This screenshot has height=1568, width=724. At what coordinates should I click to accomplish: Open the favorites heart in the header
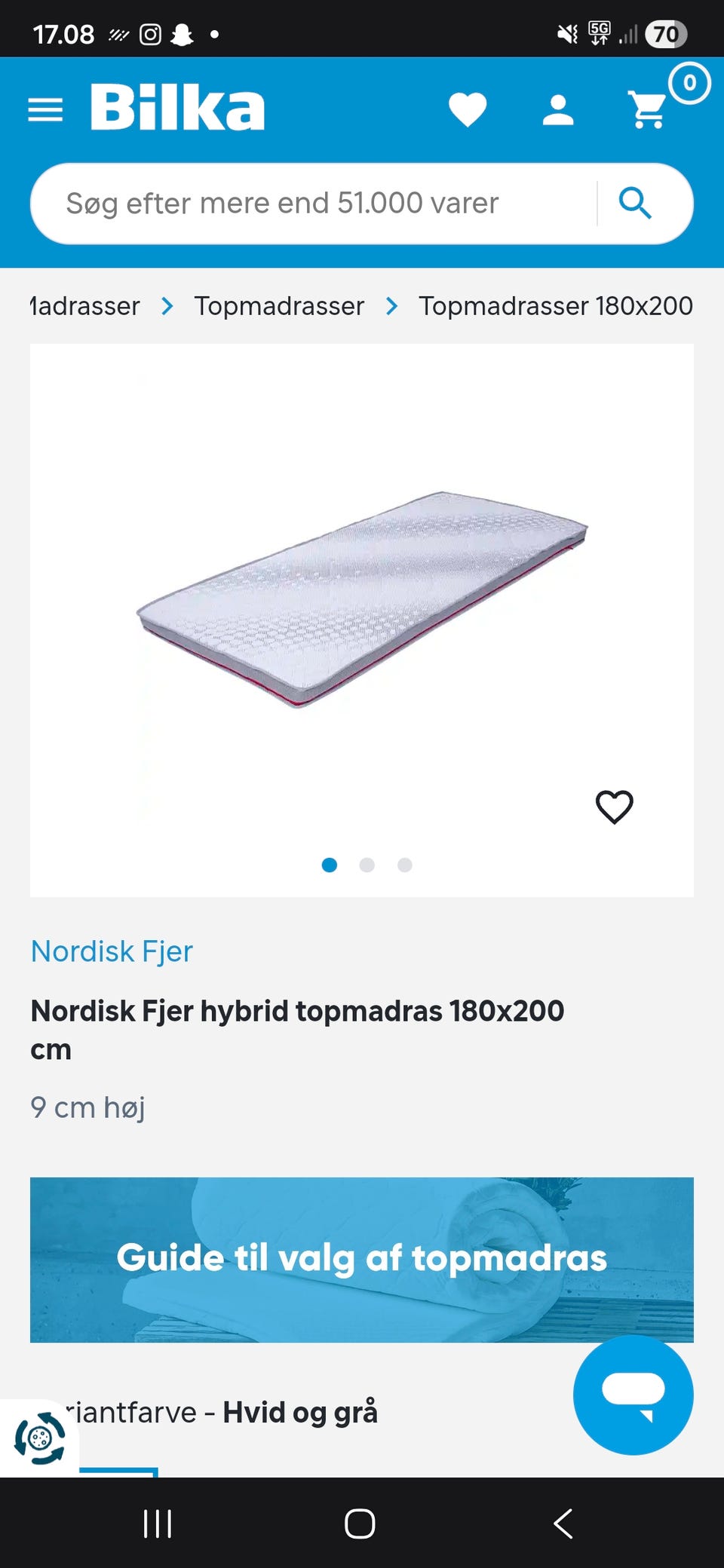(468, 110)
